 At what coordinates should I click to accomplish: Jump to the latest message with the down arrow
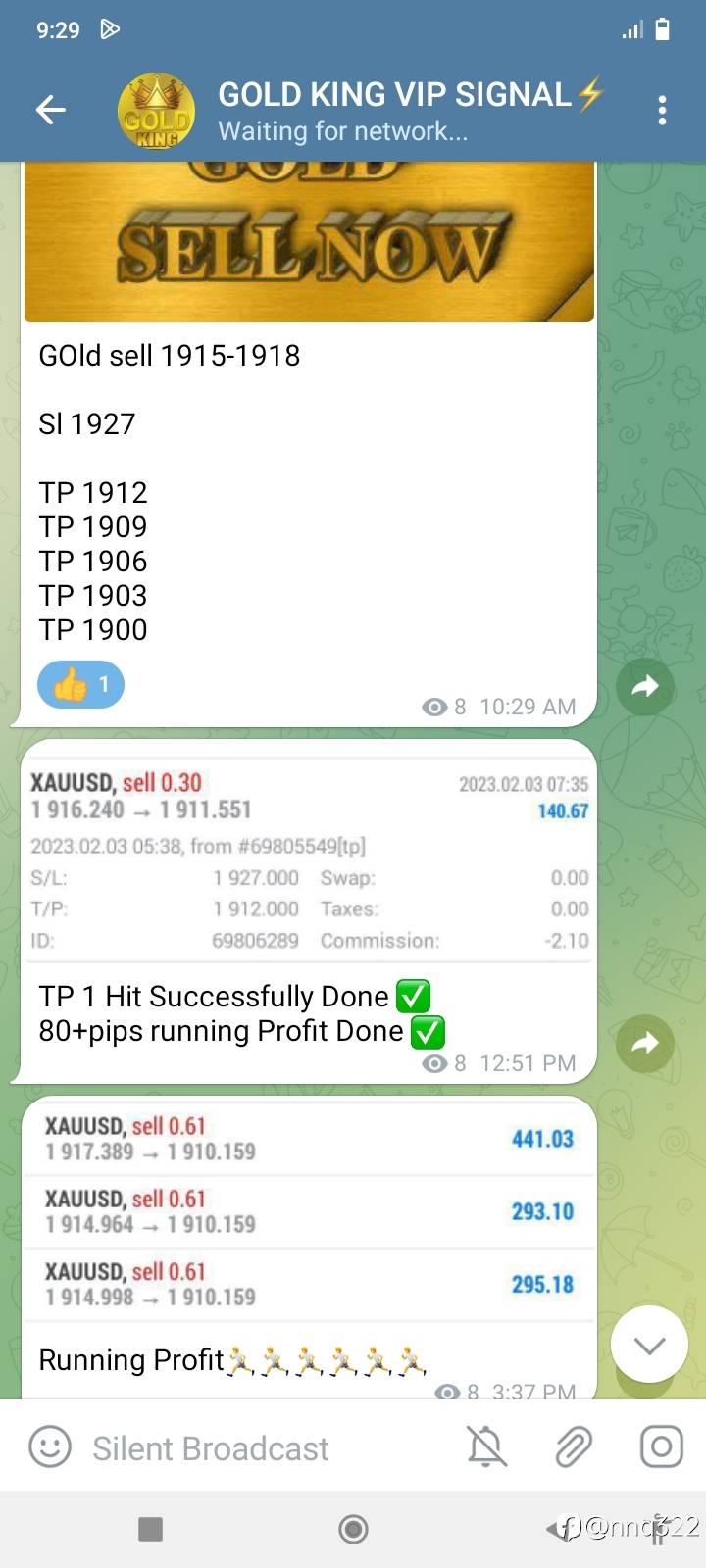[649, 1345]
